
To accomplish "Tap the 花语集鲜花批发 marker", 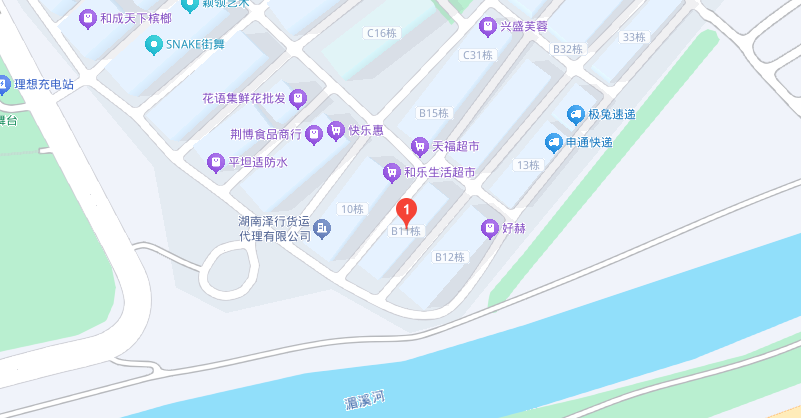I will tap(298, 99).
